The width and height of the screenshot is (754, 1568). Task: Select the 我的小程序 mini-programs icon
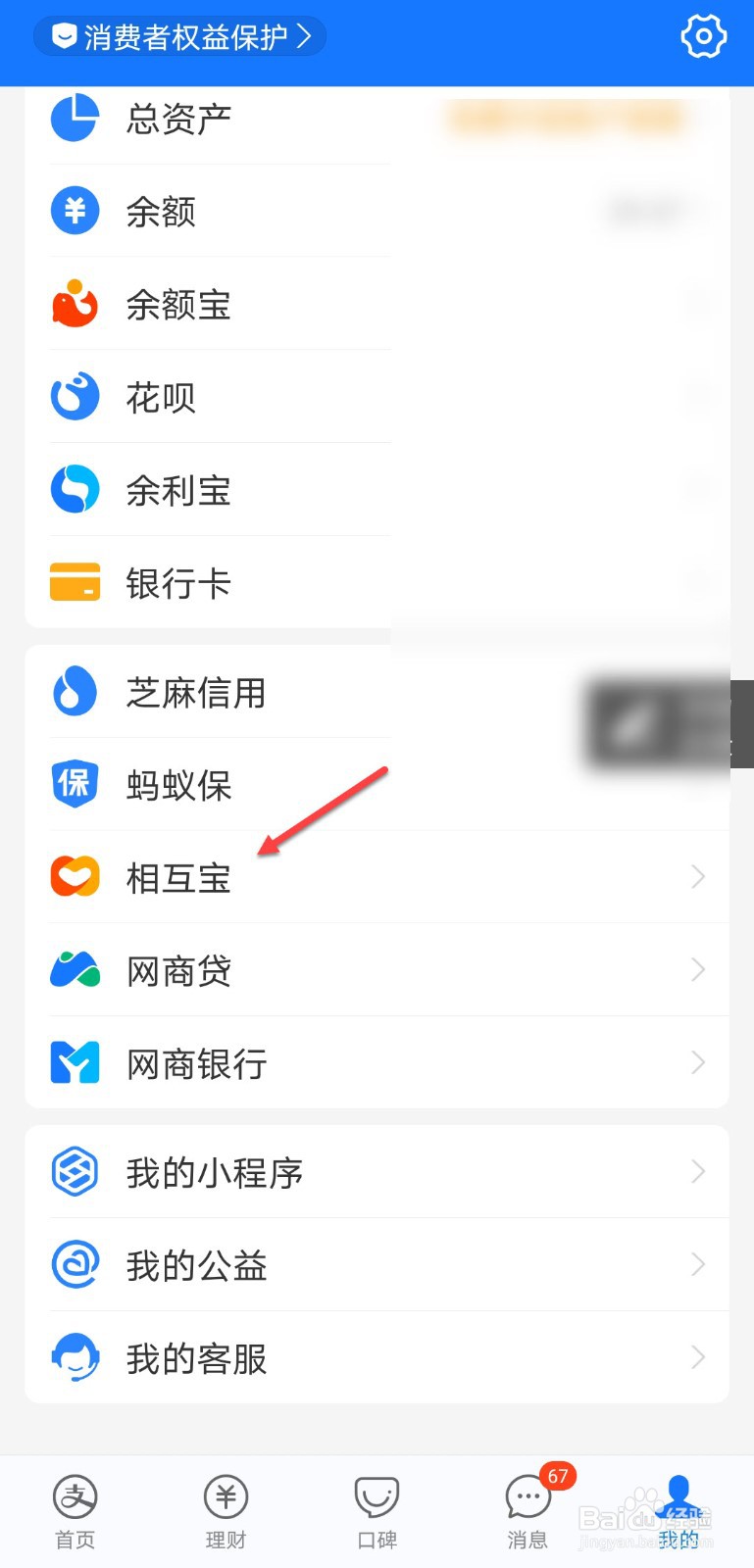(x=75, y=1171)
